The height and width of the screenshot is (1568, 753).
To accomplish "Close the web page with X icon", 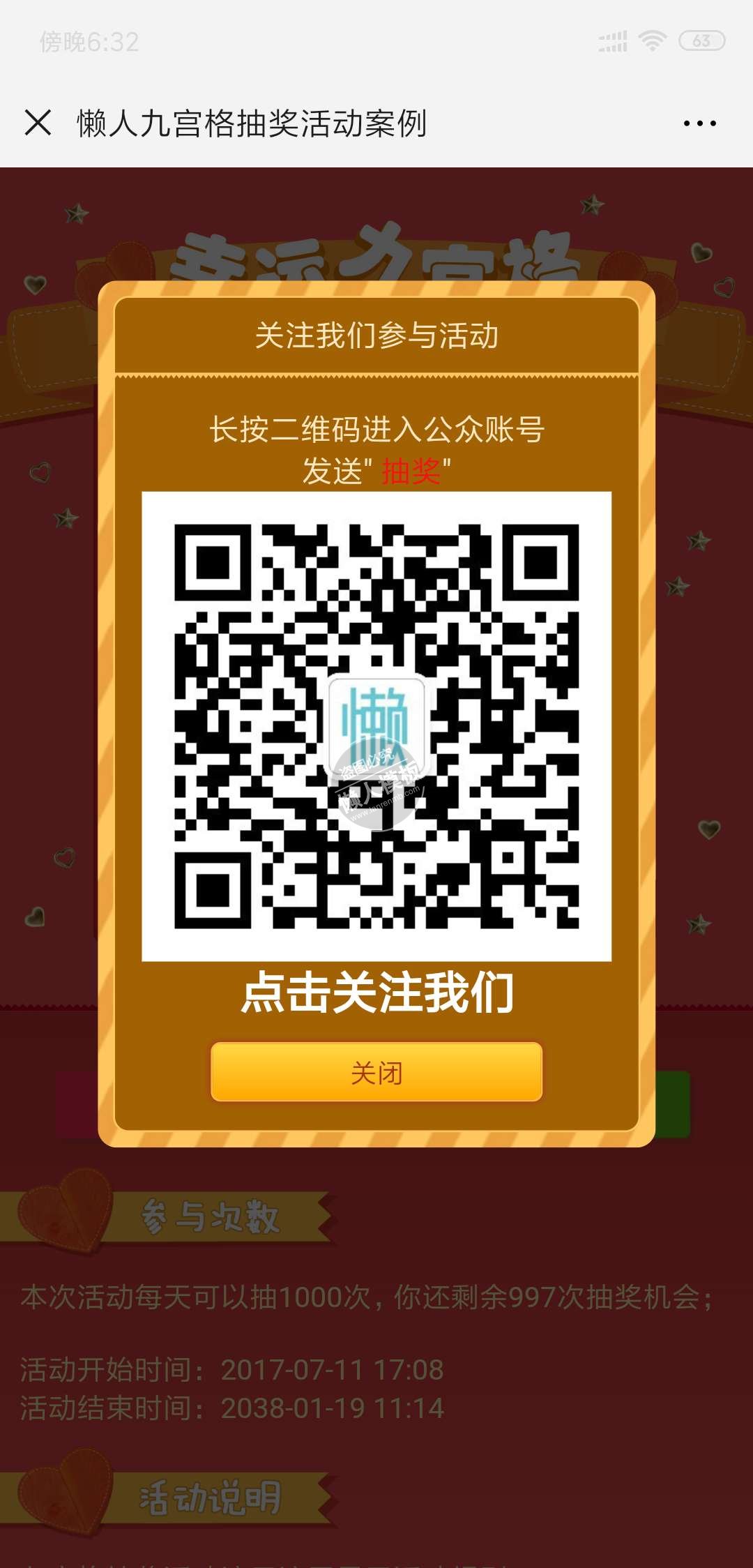I will click(x=38, y=123).
